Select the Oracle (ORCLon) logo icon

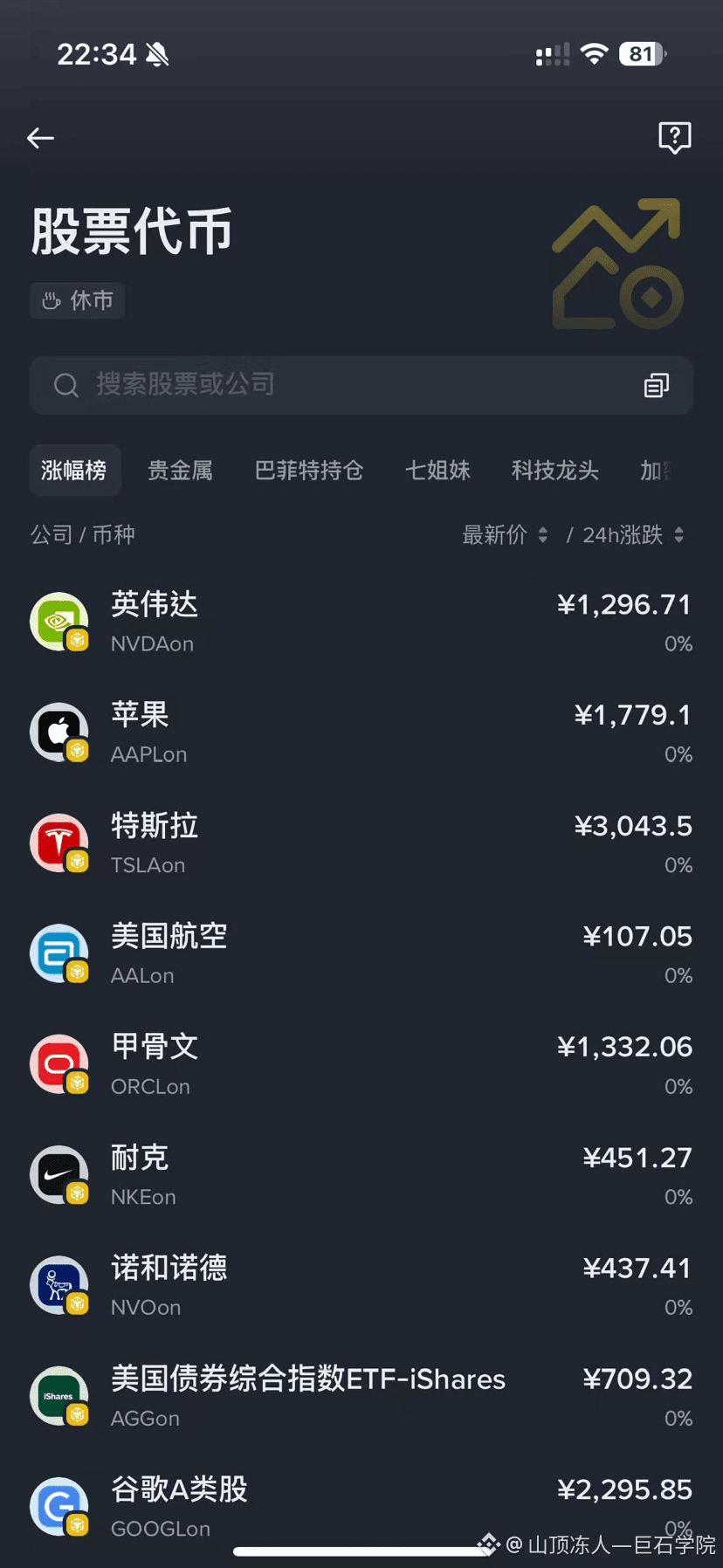click(x=59, y=1063)
